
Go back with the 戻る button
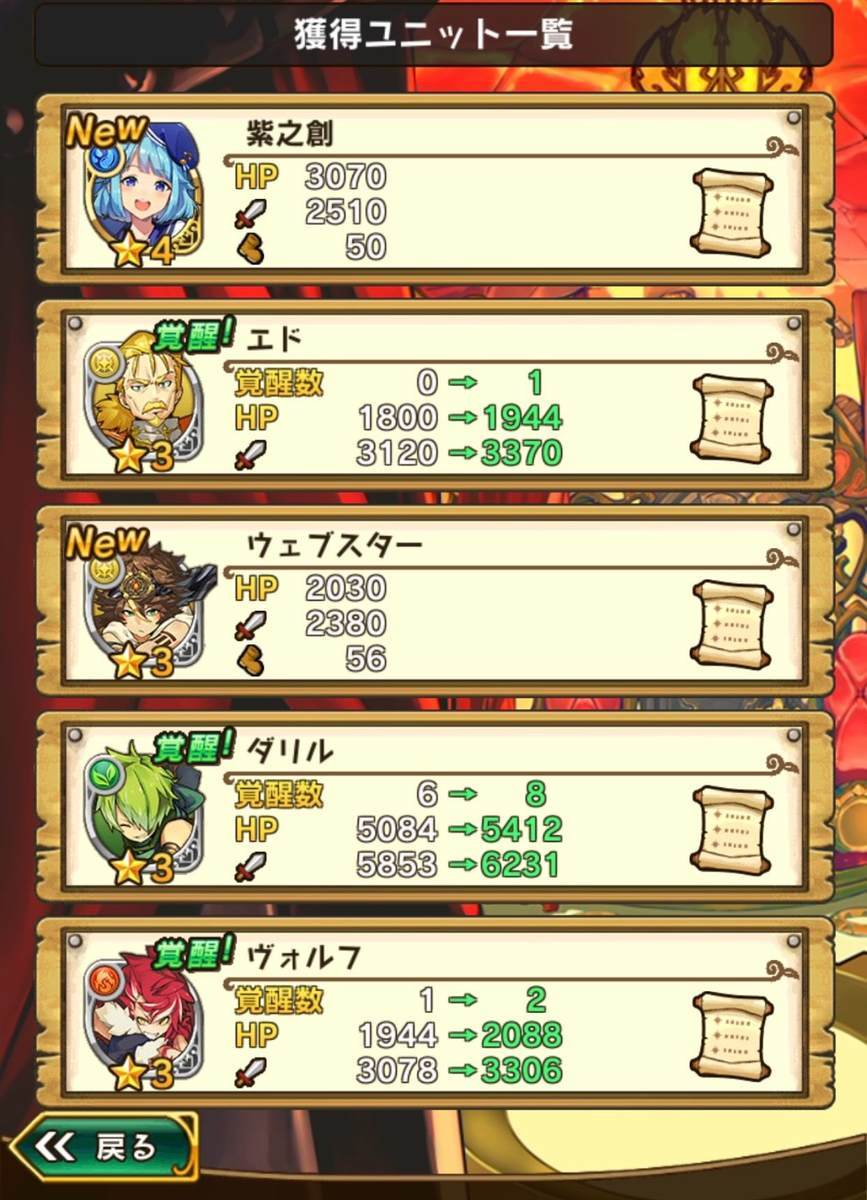[x=100, y=1147]
